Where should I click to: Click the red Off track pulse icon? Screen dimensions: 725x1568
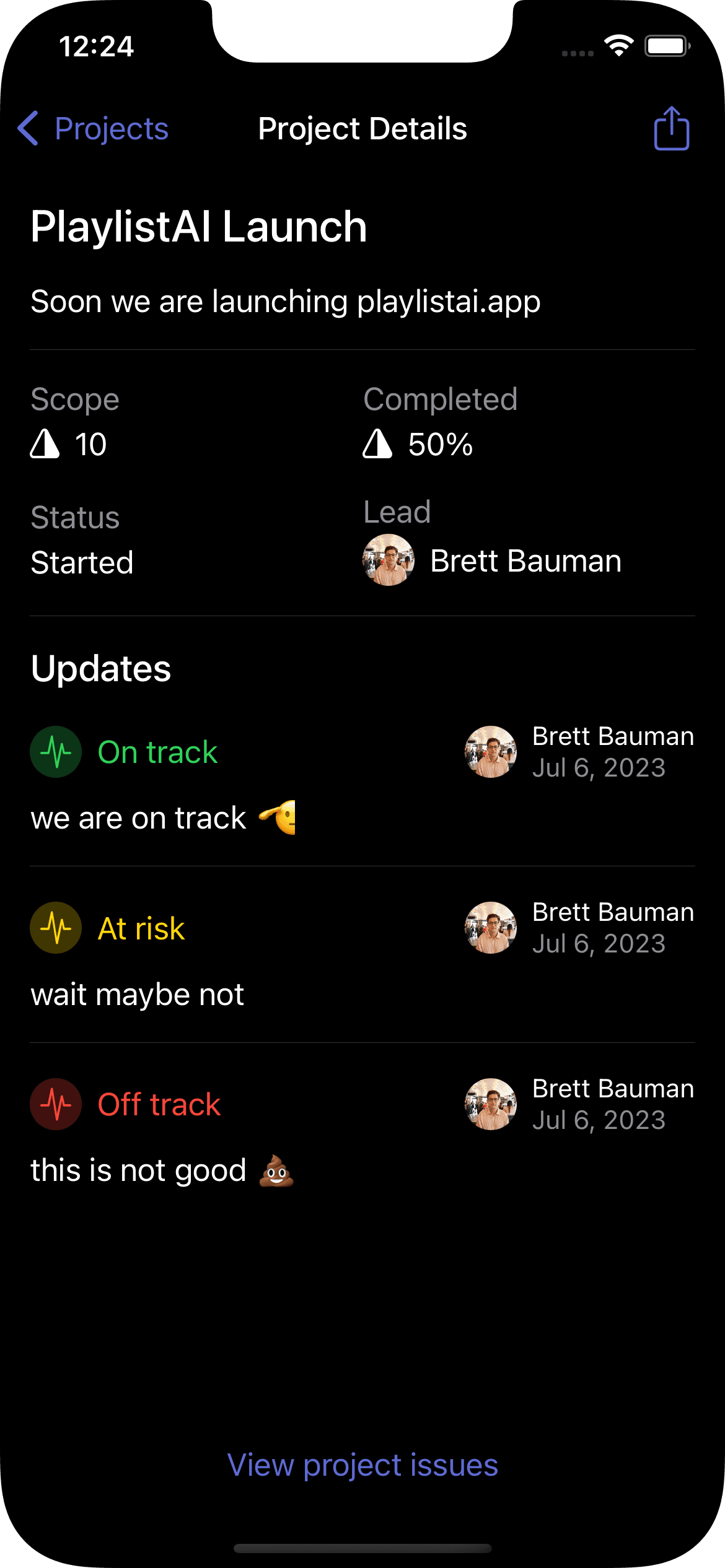55,1105
